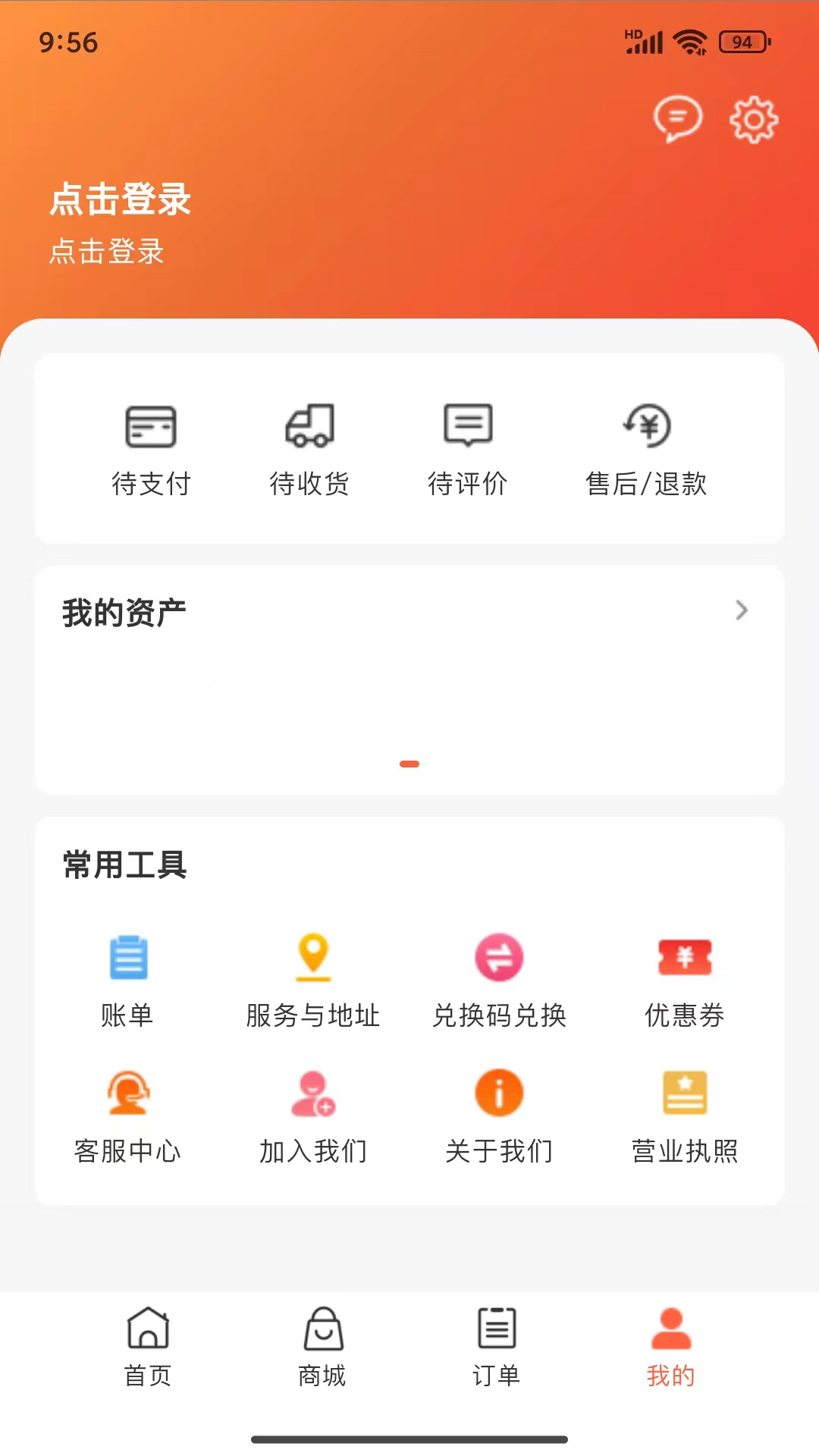
Task: Open the 优惠券 coupons tool
Action: pos(684,978)
